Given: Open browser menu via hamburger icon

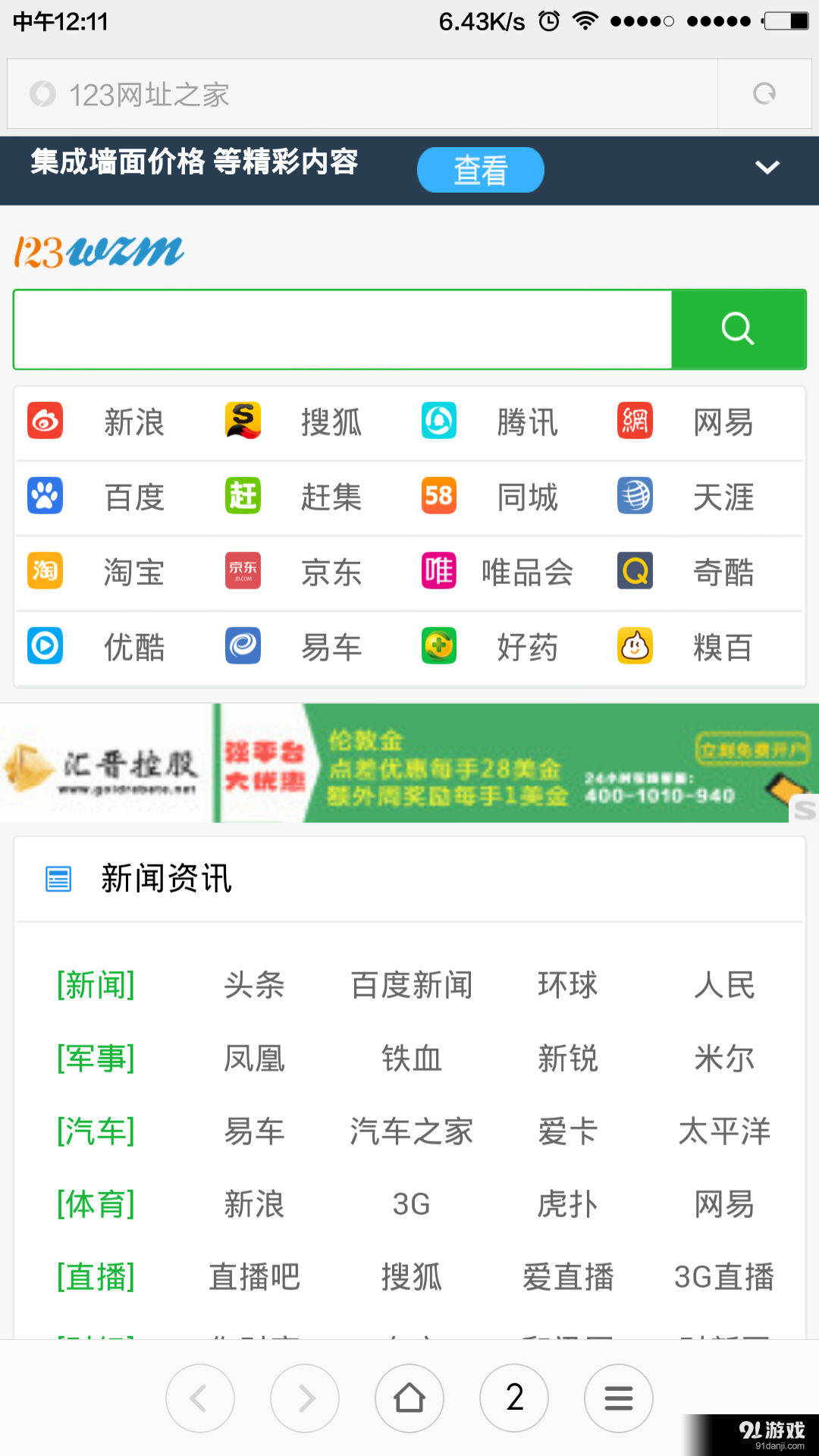Looking at the screenshot, I should click(x=618, y=1398).
